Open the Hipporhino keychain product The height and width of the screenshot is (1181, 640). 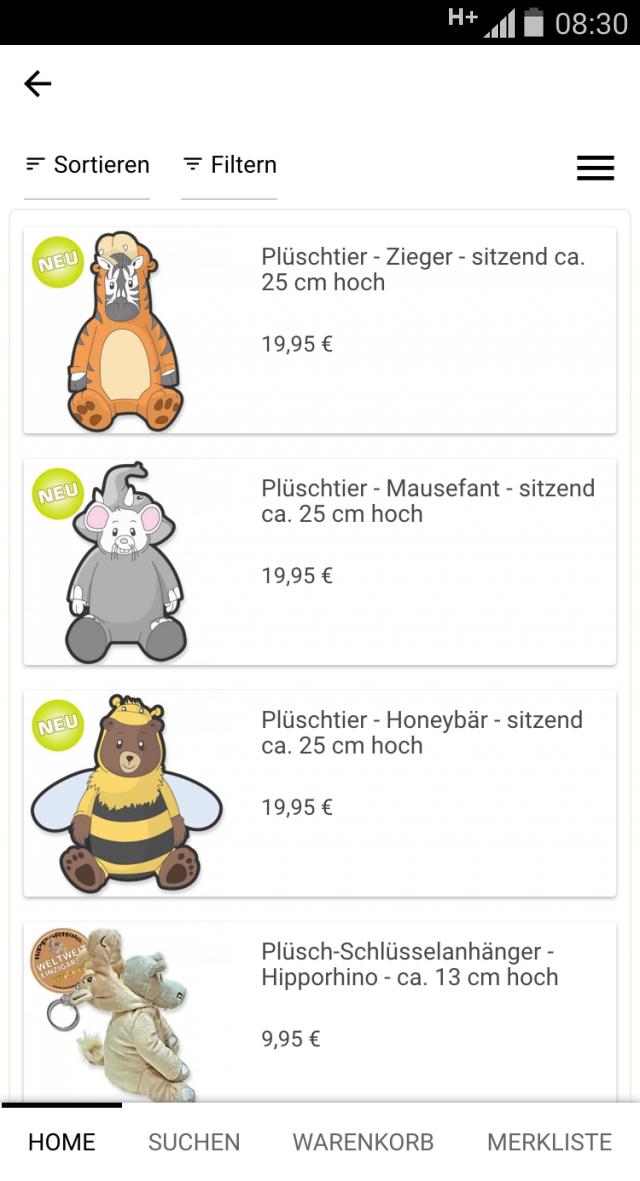click(x=320, y=1010)
